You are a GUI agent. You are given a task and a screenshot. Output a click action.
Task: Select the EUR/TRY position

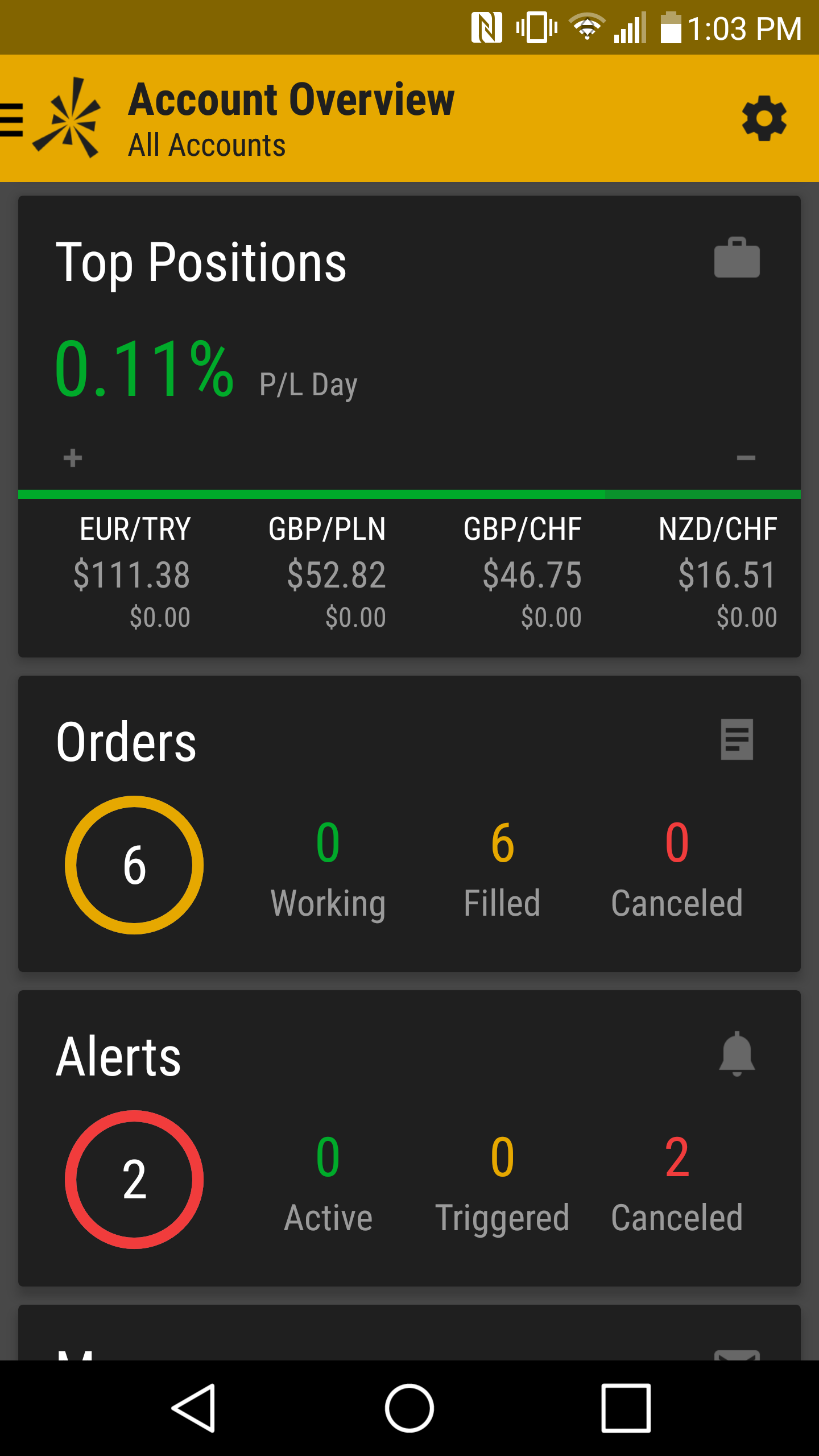tap(134, 572)
